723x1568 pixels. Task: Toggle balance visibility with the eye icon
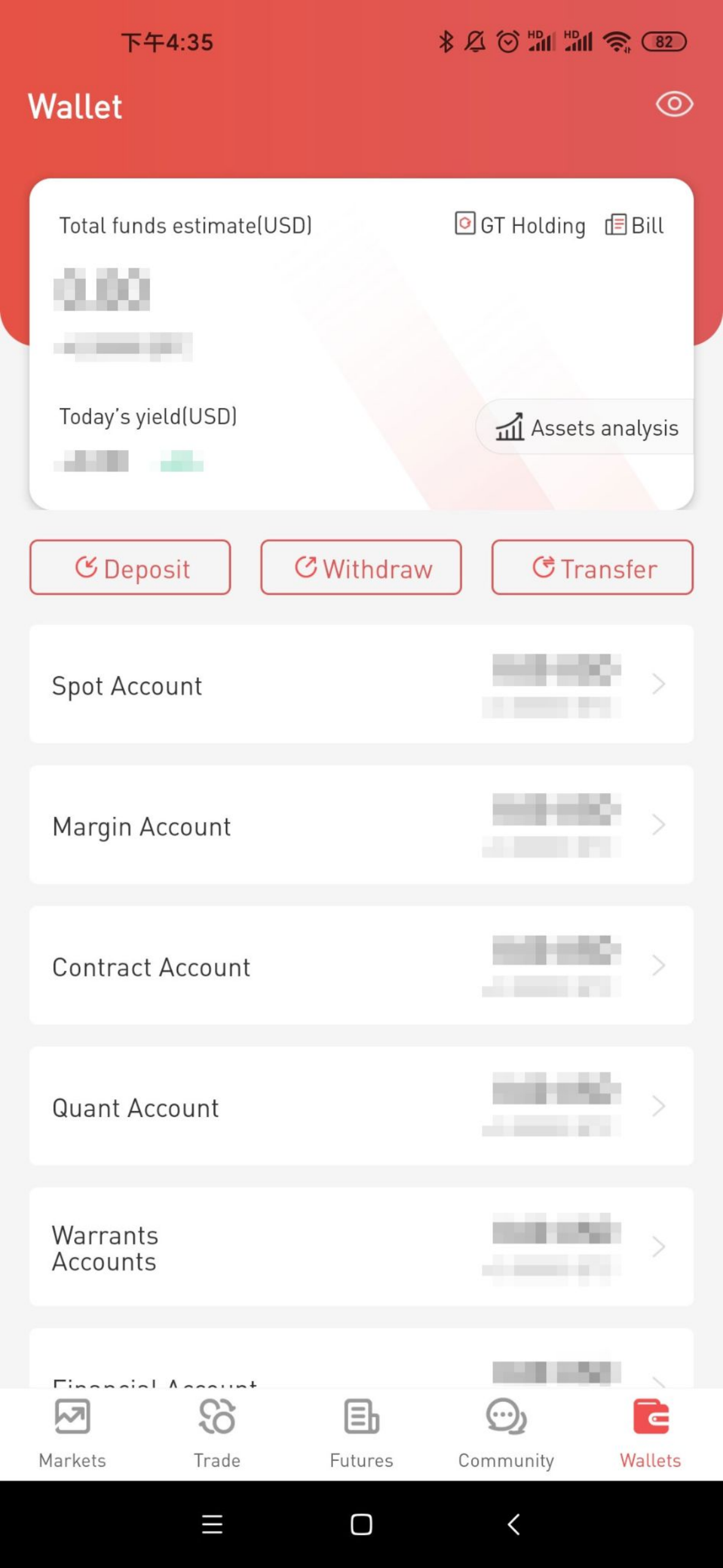(x=673, y=104)
